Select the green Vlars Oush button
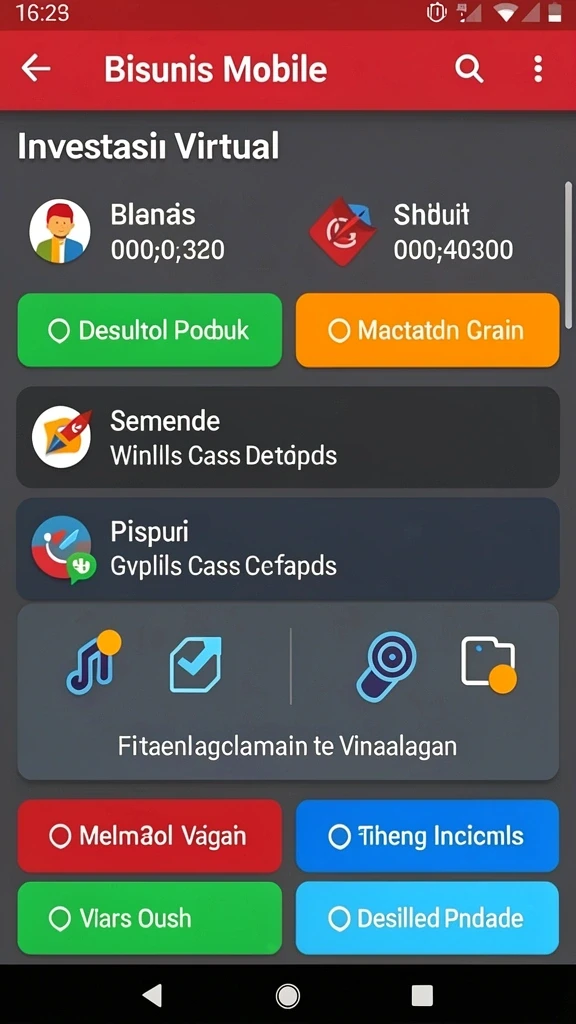The width and height of the screenshot is (576, 1024). click(150, 918)
